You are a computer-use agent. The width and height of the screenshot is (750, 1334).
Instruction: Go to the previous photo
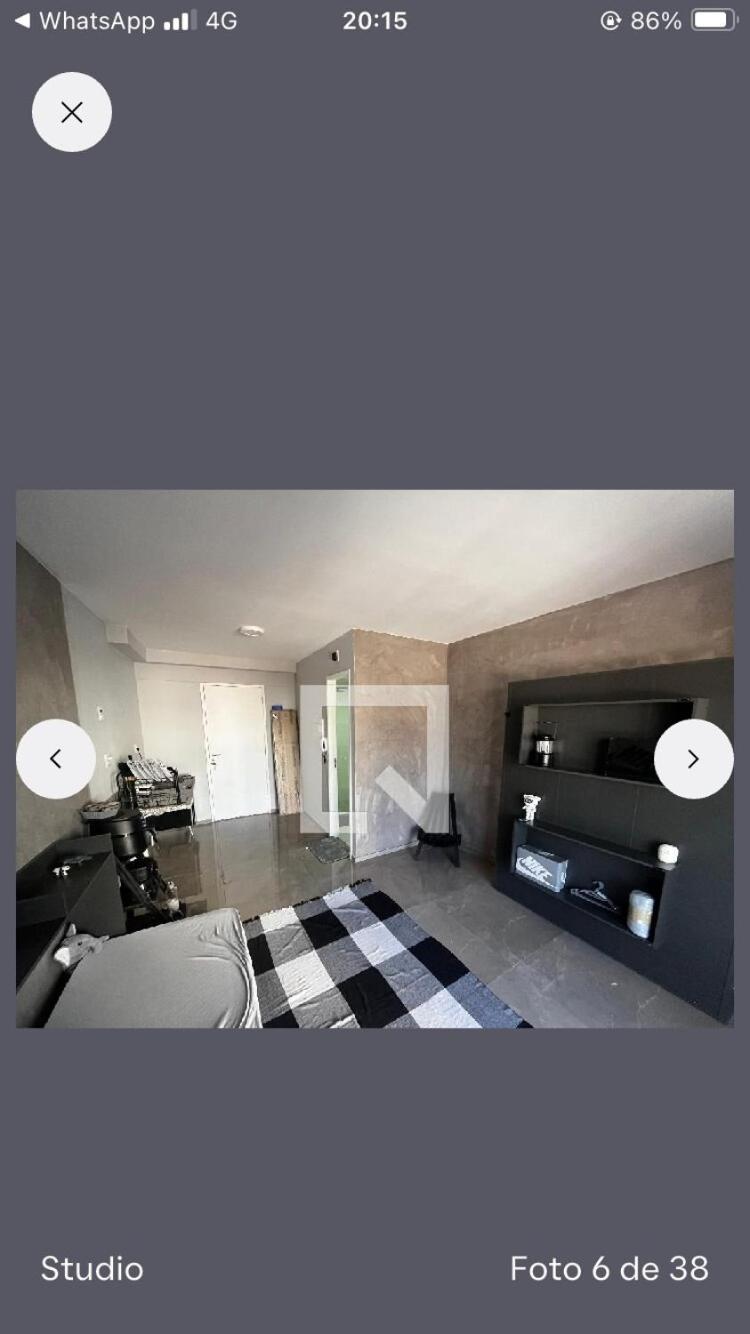pyautogui.click(x=56, y=759)
